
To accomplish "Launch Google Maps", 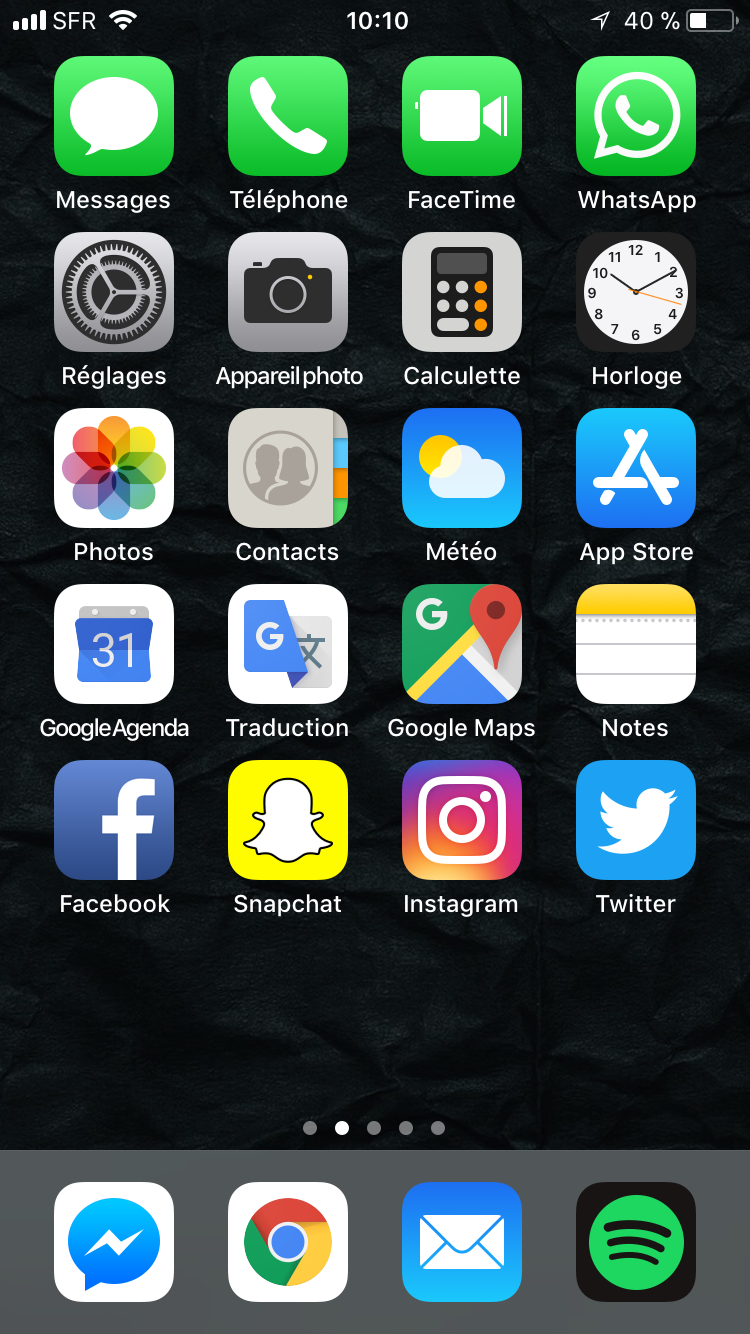I will point(462,644).
